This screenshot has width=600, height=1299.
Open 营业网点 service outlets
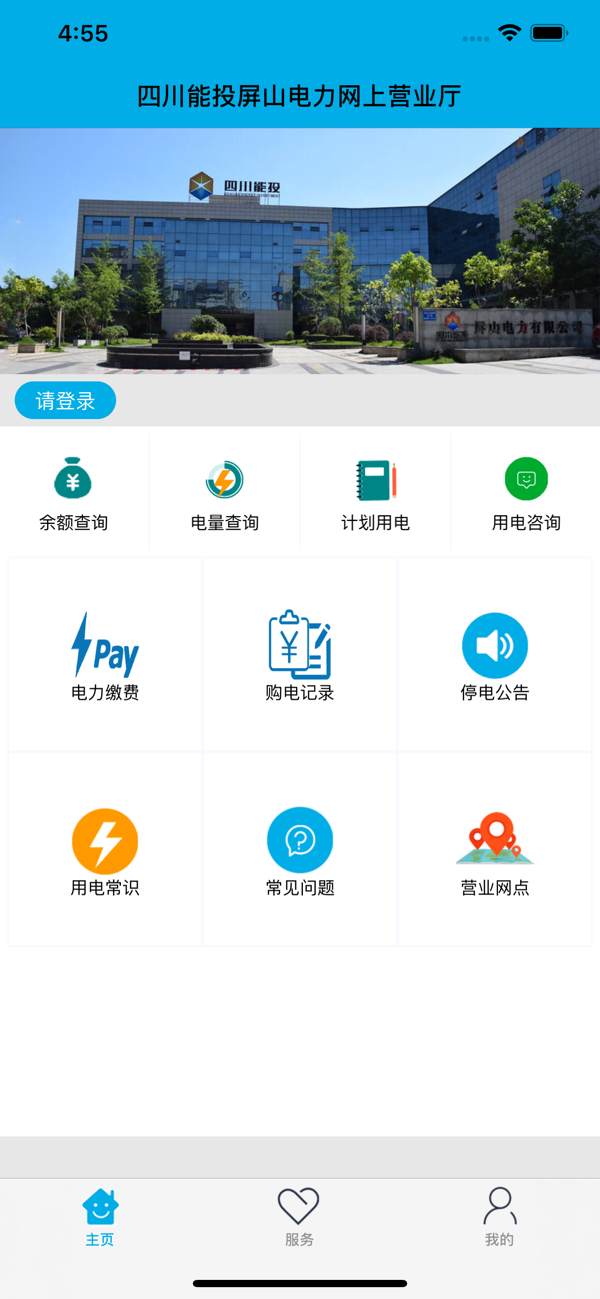tap(495, 851)
